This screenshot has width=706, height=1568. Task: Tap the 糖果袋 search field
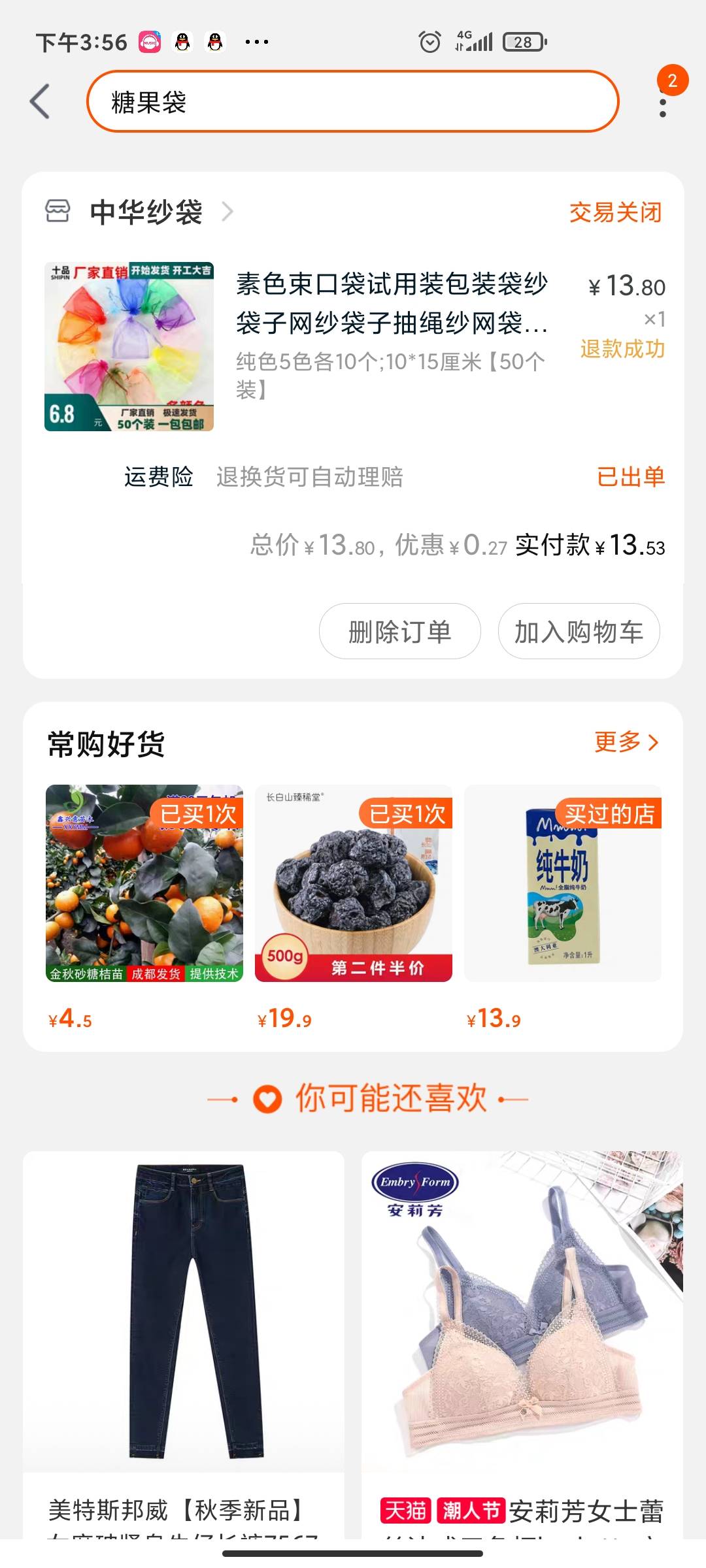[x=353, y=102]
